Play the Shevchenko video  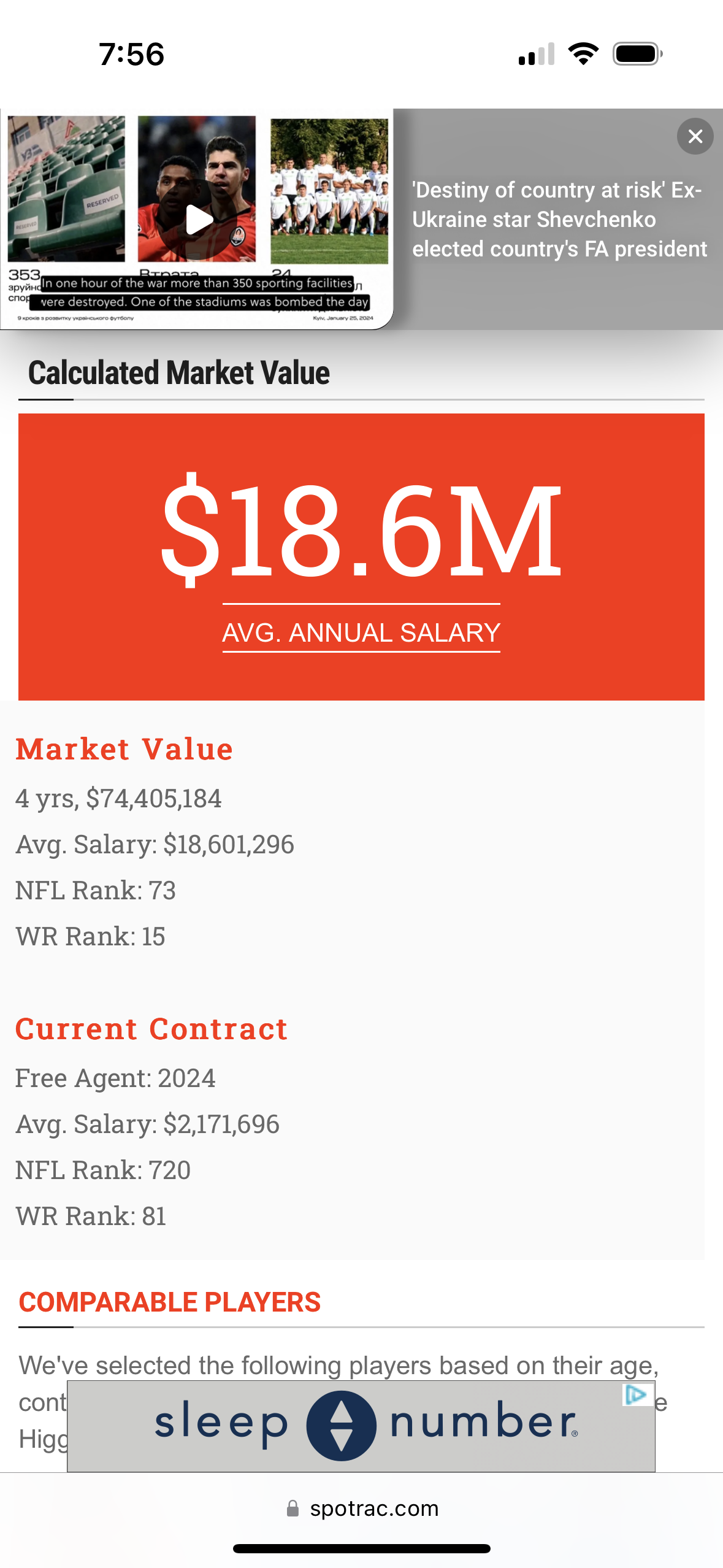coord(199,220)
